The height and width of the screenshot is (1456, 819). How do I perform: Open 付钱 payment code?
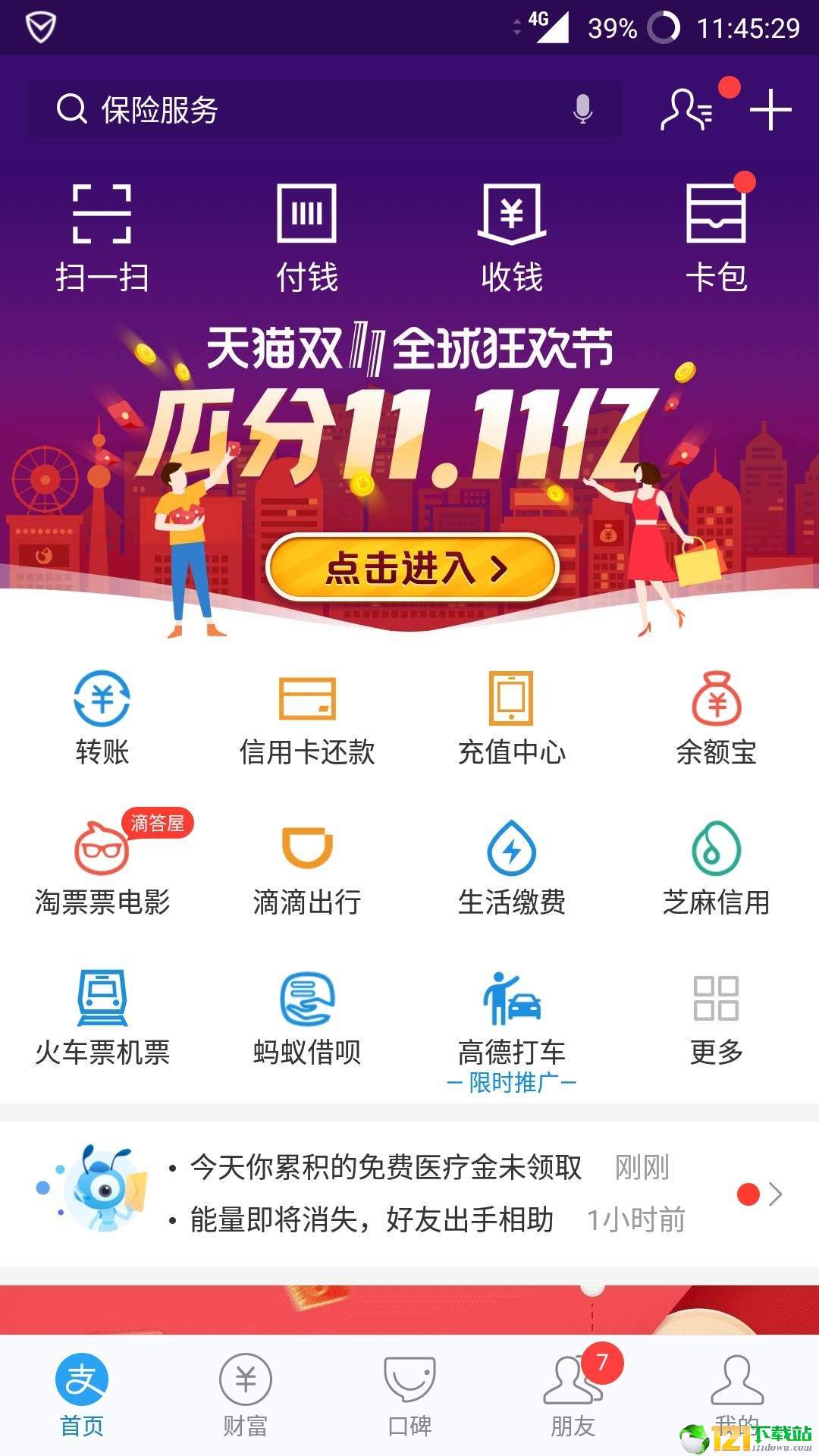pyautogui.click(x=307, y=237)
